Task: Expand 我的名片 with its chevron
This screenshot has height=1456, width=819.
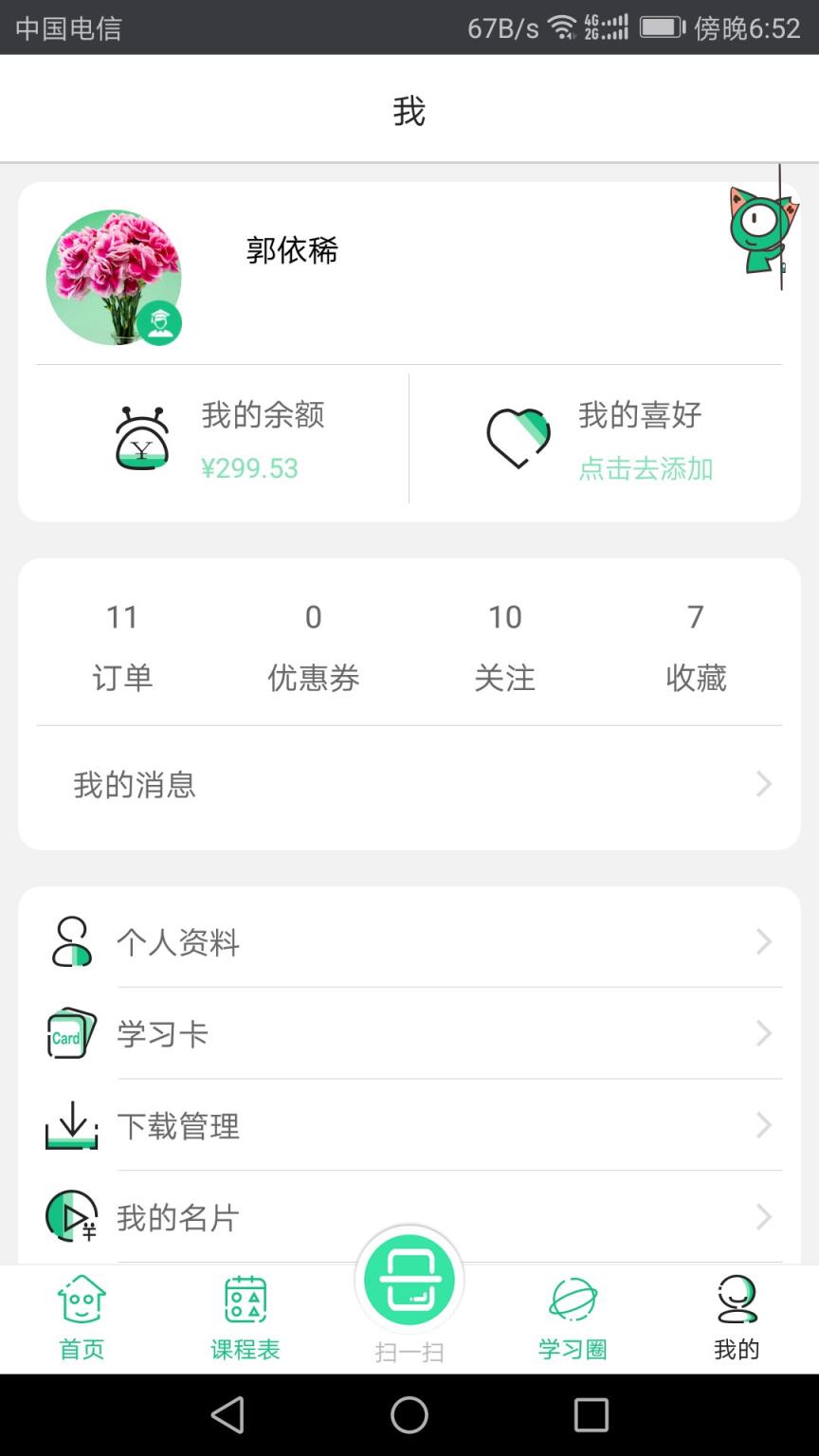Action: [x=764, y=1217]
